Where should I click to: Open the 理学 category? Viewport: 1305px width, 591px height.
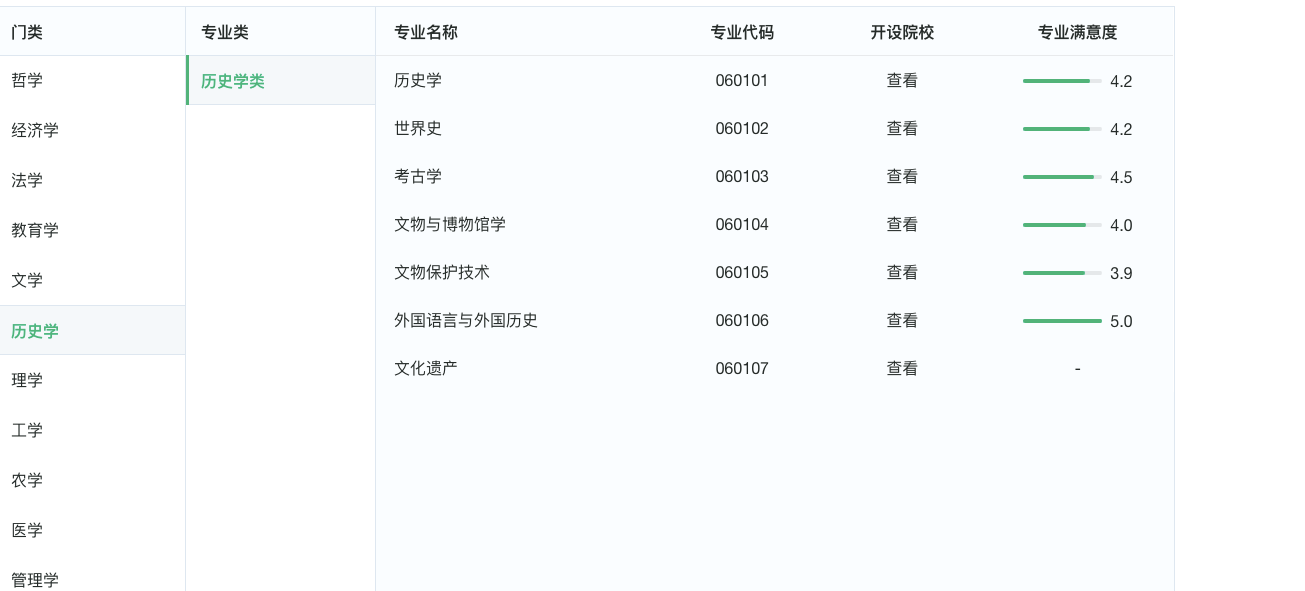click(x=27, y=380)
